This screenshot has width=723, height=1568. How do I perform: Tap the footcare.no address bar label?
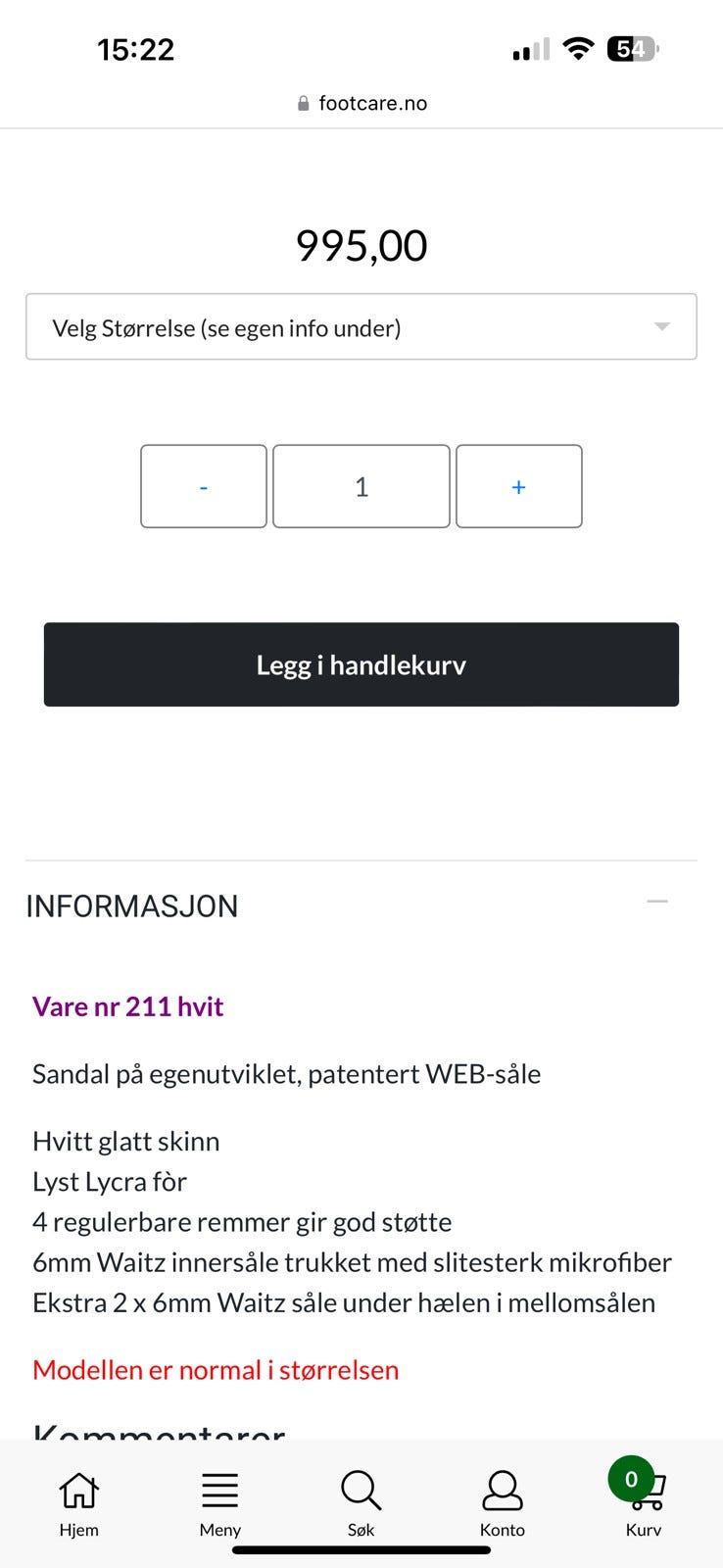pyautogui.click(x=372, y=102)
